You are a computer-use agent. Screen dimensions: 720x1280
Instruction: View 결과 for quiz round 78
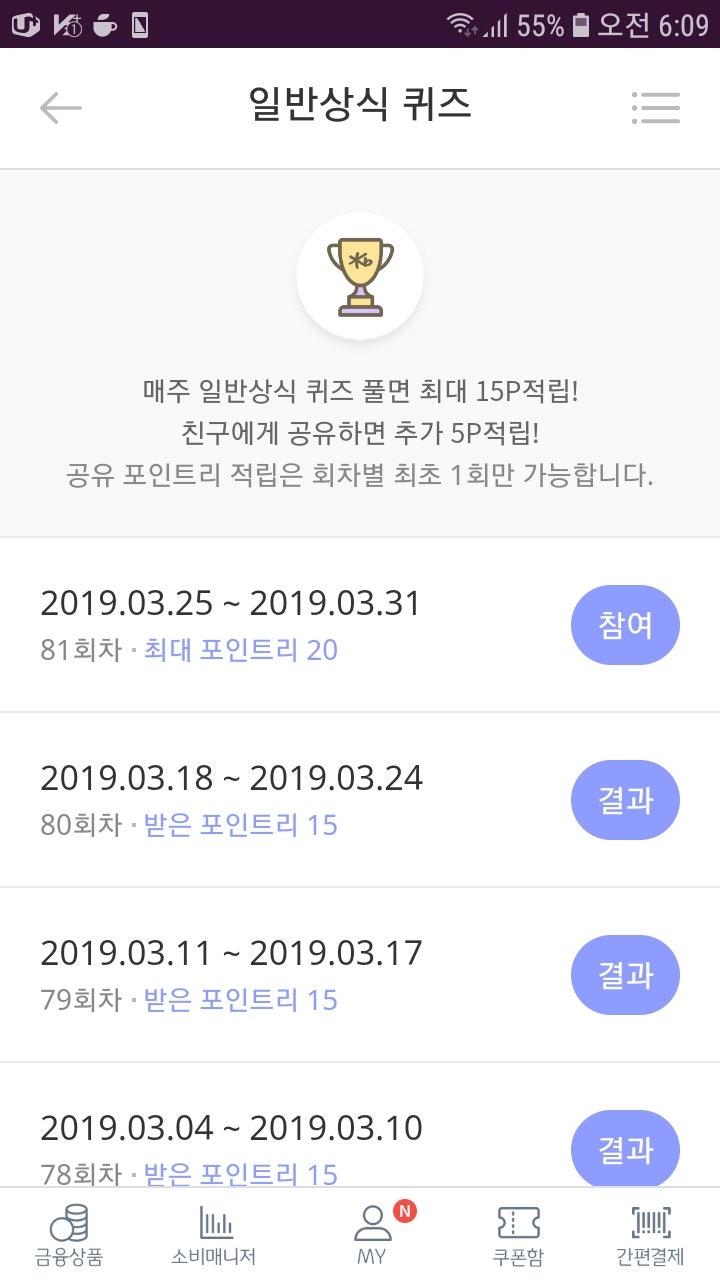(x=625, y=1148)
